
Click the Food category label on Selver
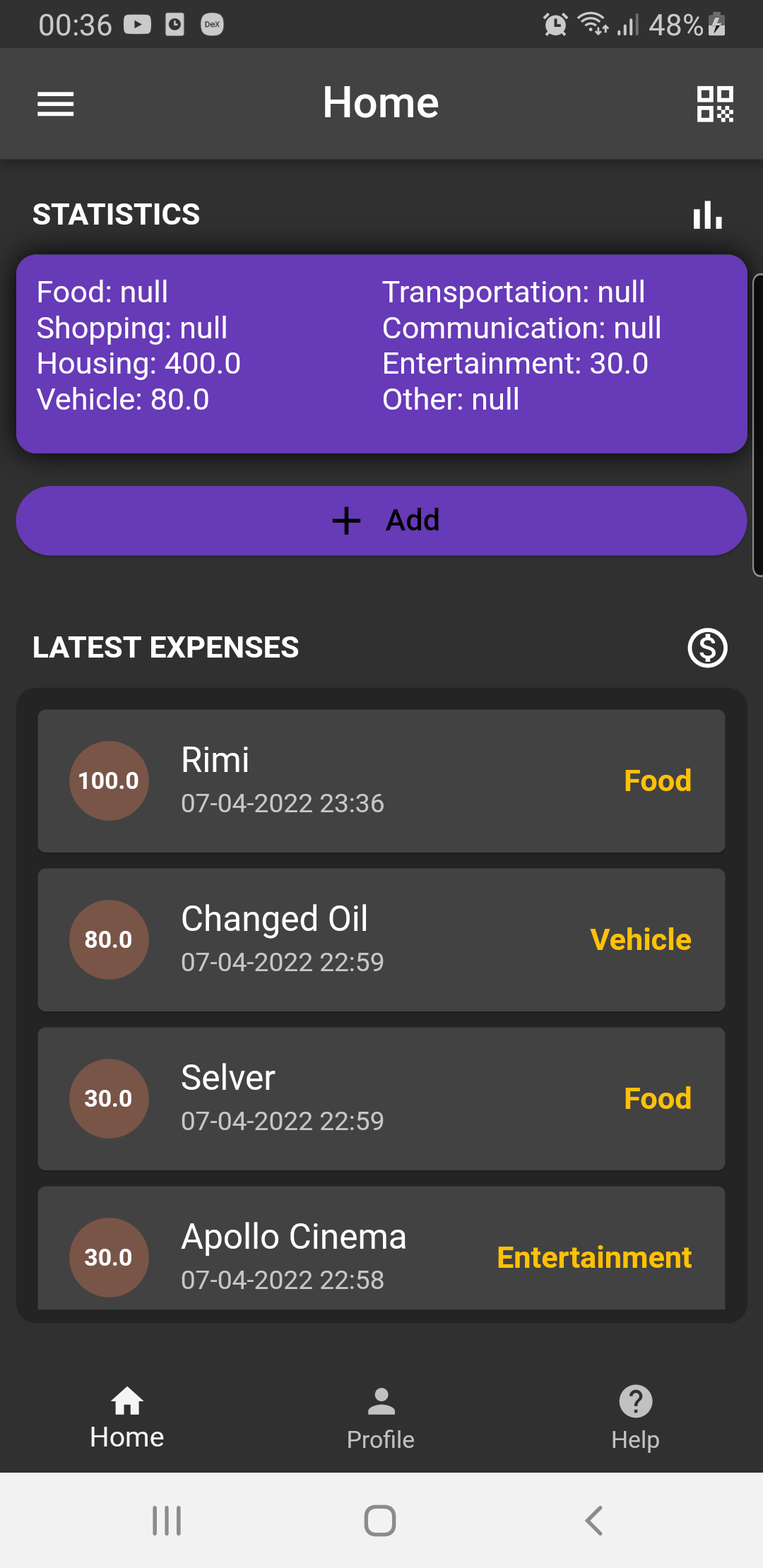coord(657,1098)
